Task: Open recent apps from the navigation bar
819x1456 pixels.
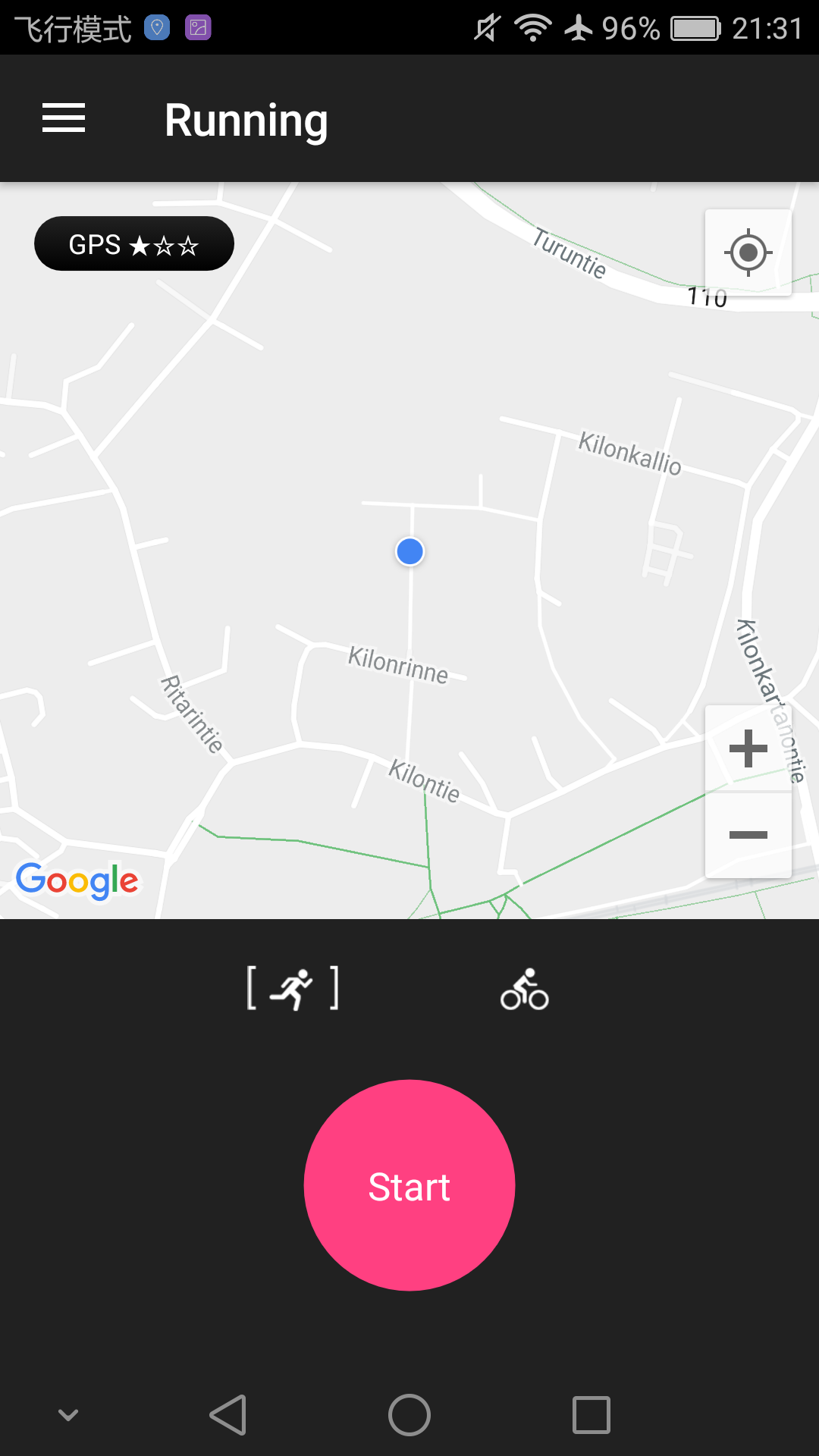Action: click(x=591, y=1415)
